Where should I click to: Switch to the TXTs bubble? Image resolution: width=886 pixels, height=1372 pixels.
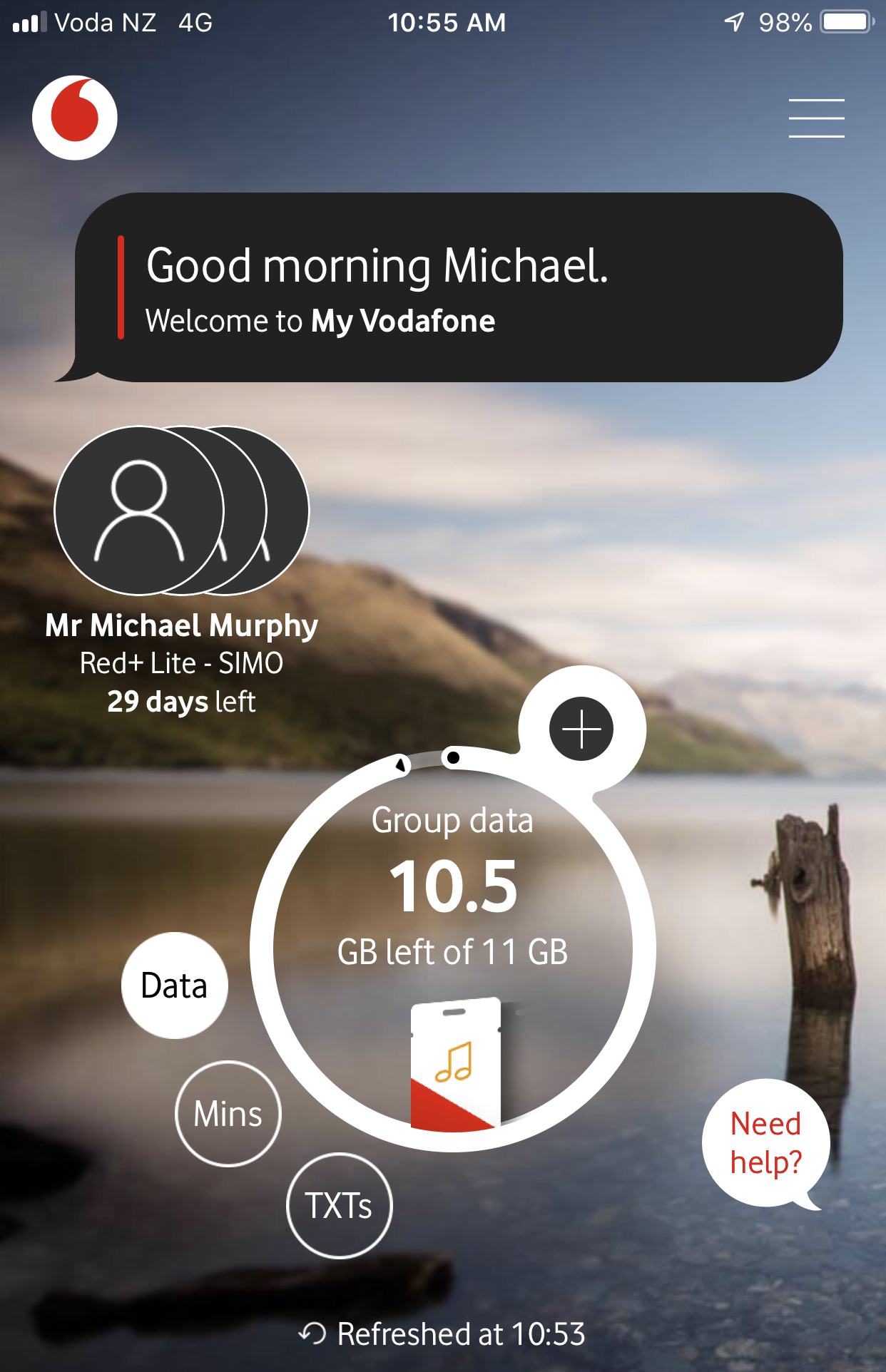[339, 1206]
